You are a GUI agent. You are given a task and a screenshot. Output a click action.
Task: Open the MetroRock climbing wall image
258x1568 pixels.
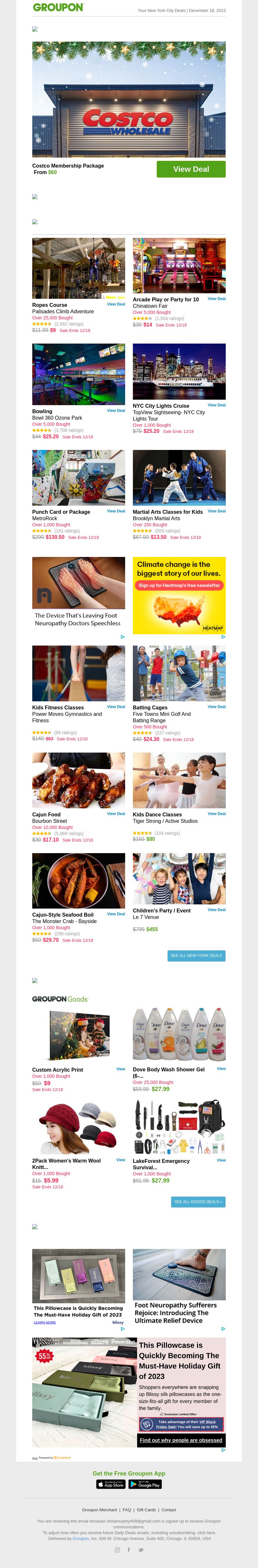click(78, 478)
